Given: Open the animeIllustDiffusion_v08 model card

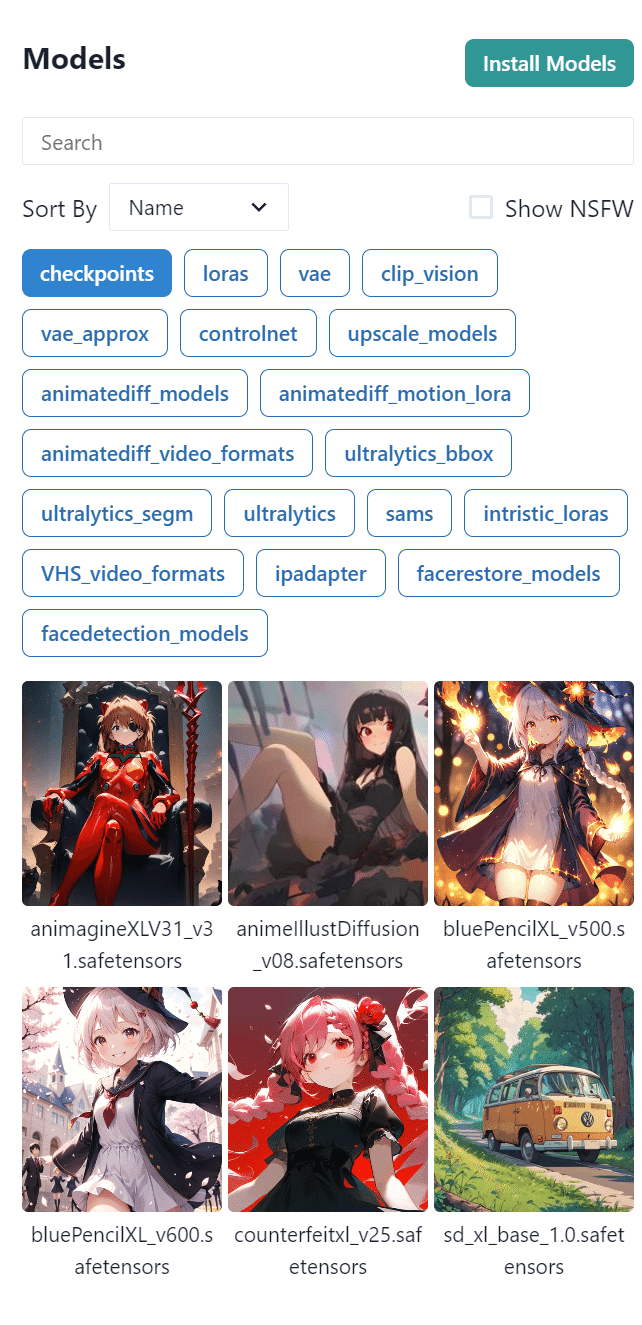Looking at the screenshot, I should [328, 826].
